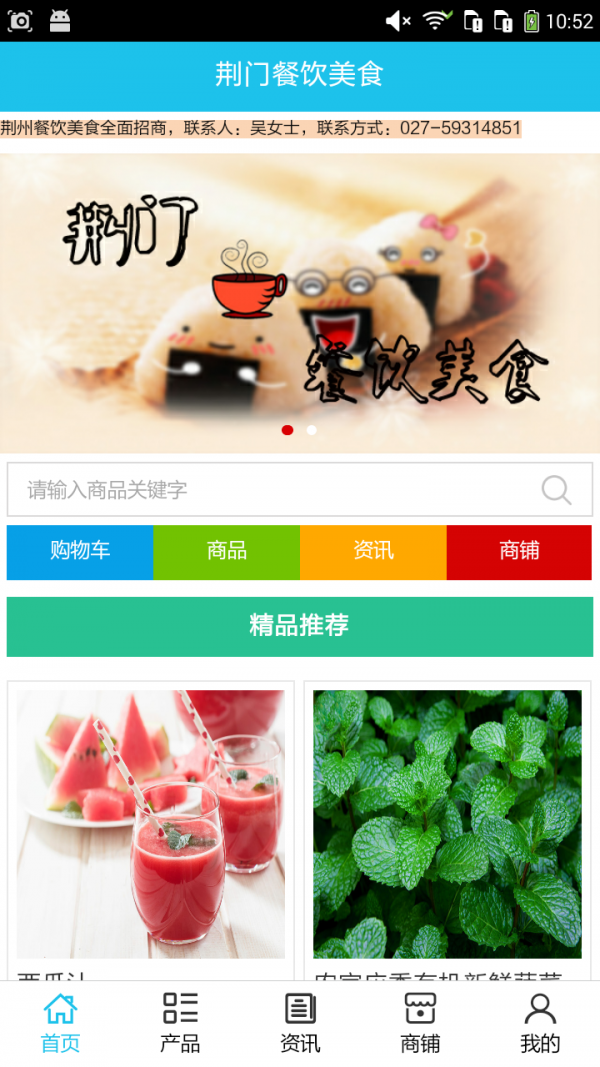Switch to the 商铺 bottom tab
This screenshot has height=1067, width=600.
coord(420,1023)
